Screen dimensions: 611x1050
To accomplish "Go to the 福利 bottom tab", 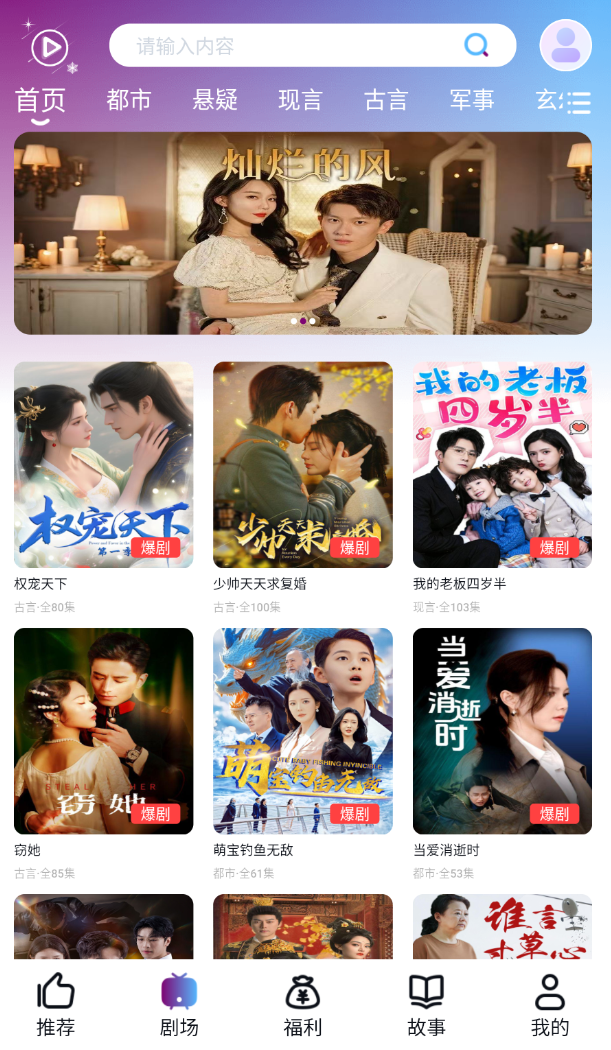I will (x=303, y=1004).
